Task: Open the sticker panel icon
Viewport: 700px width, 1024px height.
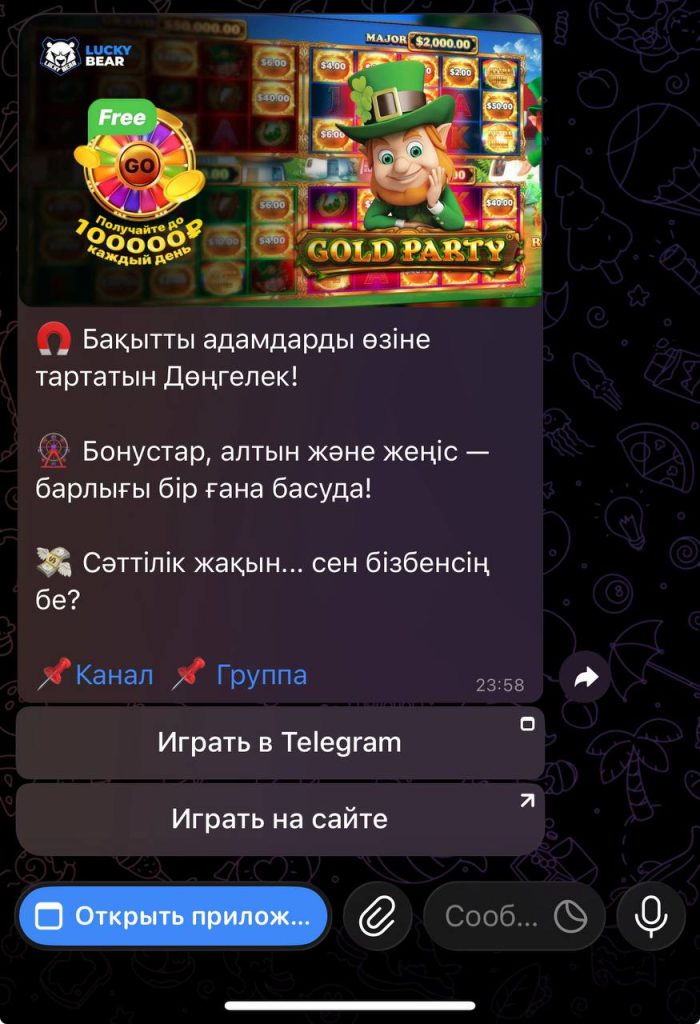Action: click(x=571, y=917)
